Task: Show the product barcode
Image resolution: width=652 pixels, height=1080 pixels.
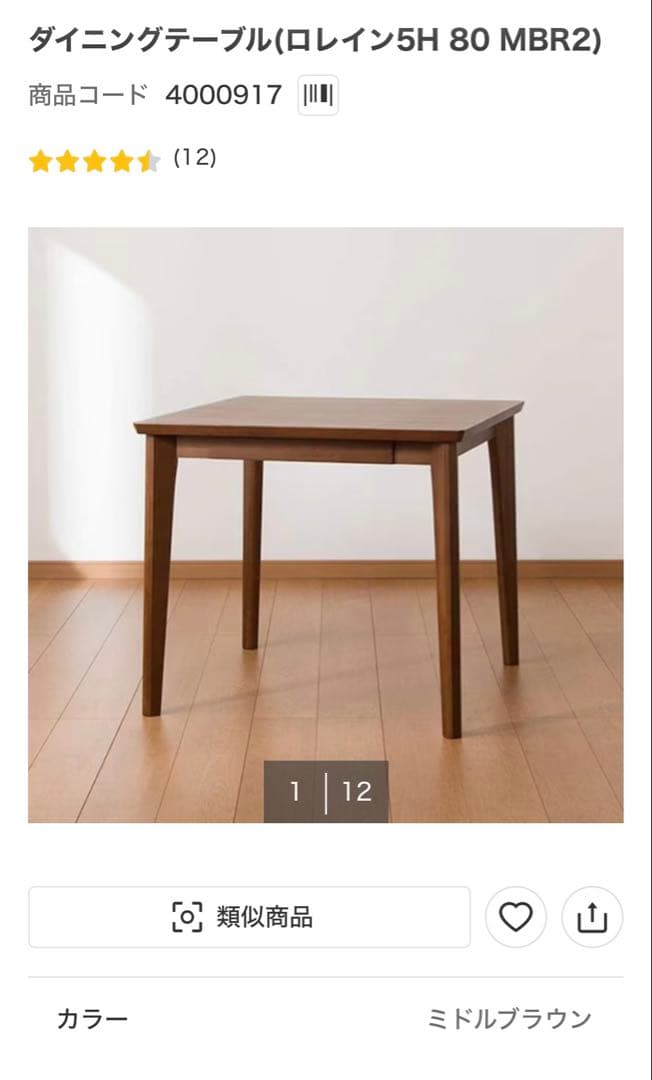Action: [318, 96]
